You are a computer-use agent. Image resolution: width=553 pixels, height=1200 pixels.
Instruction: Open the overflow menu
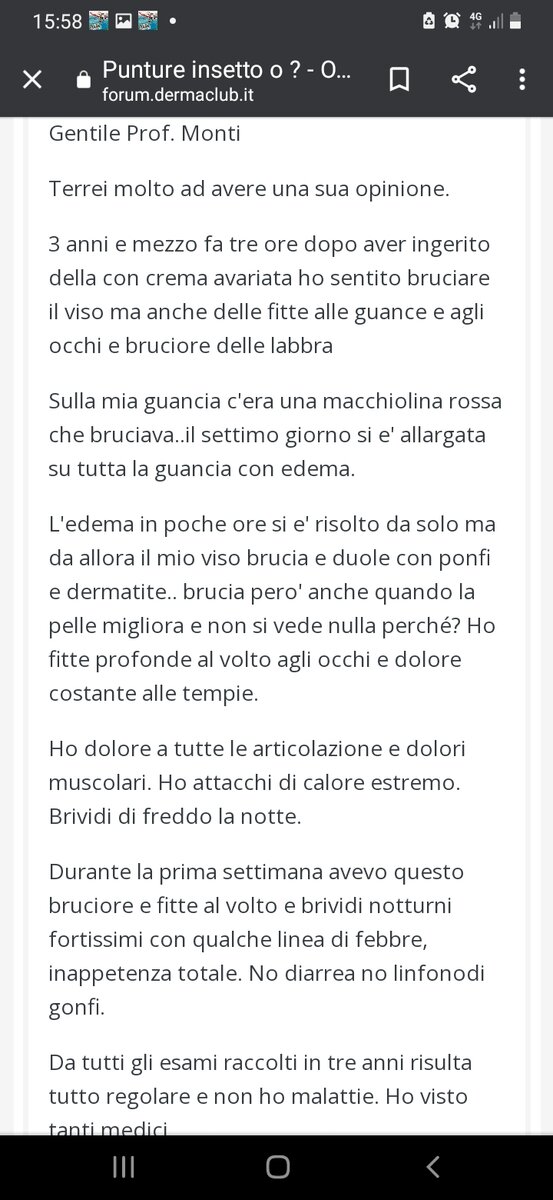tap(523, 80)
